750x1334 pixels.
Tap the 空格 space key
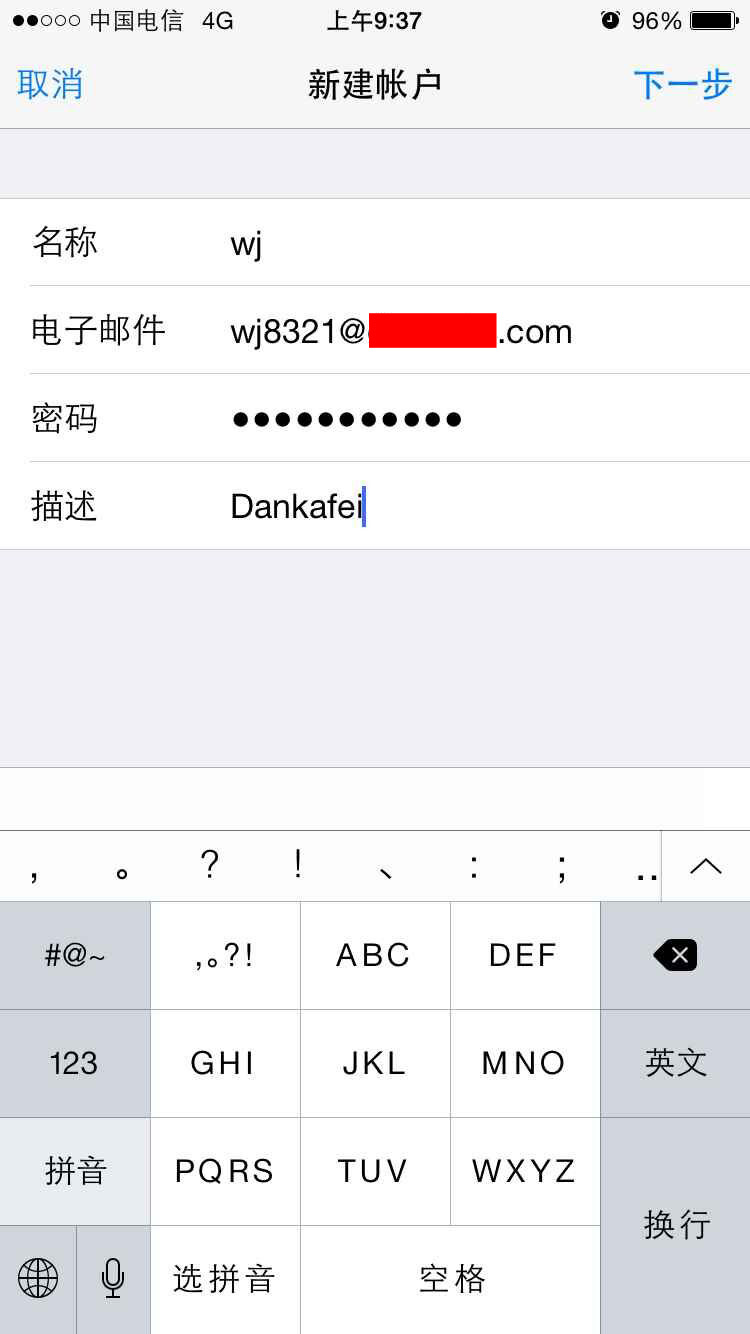451,1279
